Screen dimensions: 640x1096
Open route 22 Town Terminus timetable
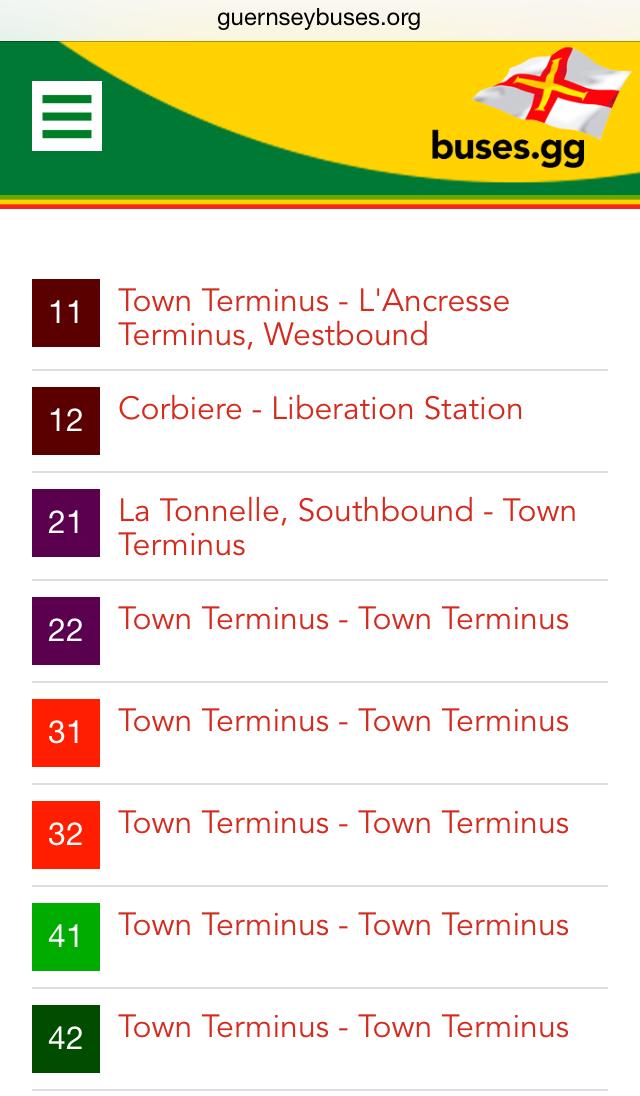(343, 620)
